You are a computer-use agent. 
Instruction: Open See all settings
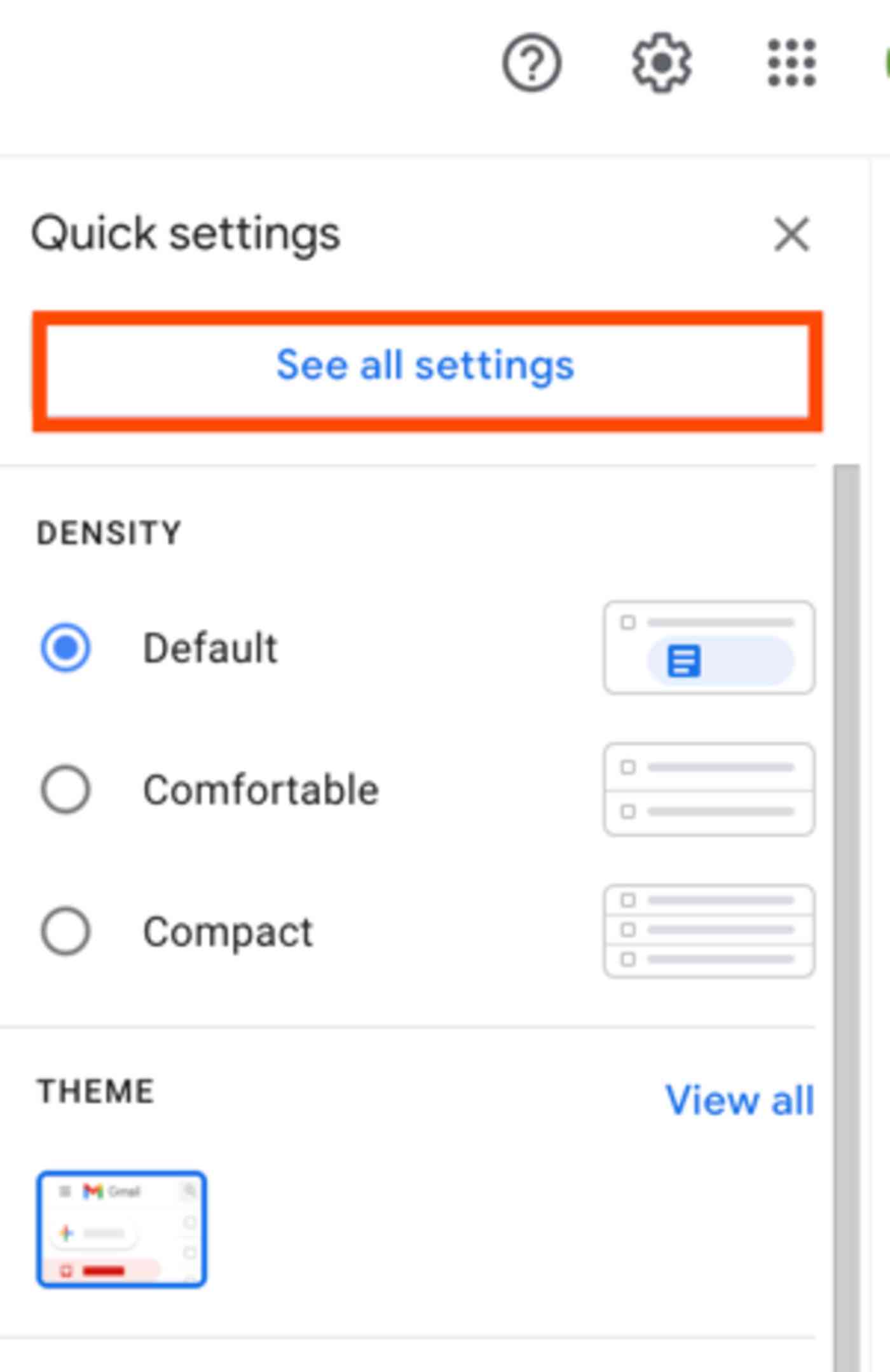pyautogui.click(x=426, y=366)
